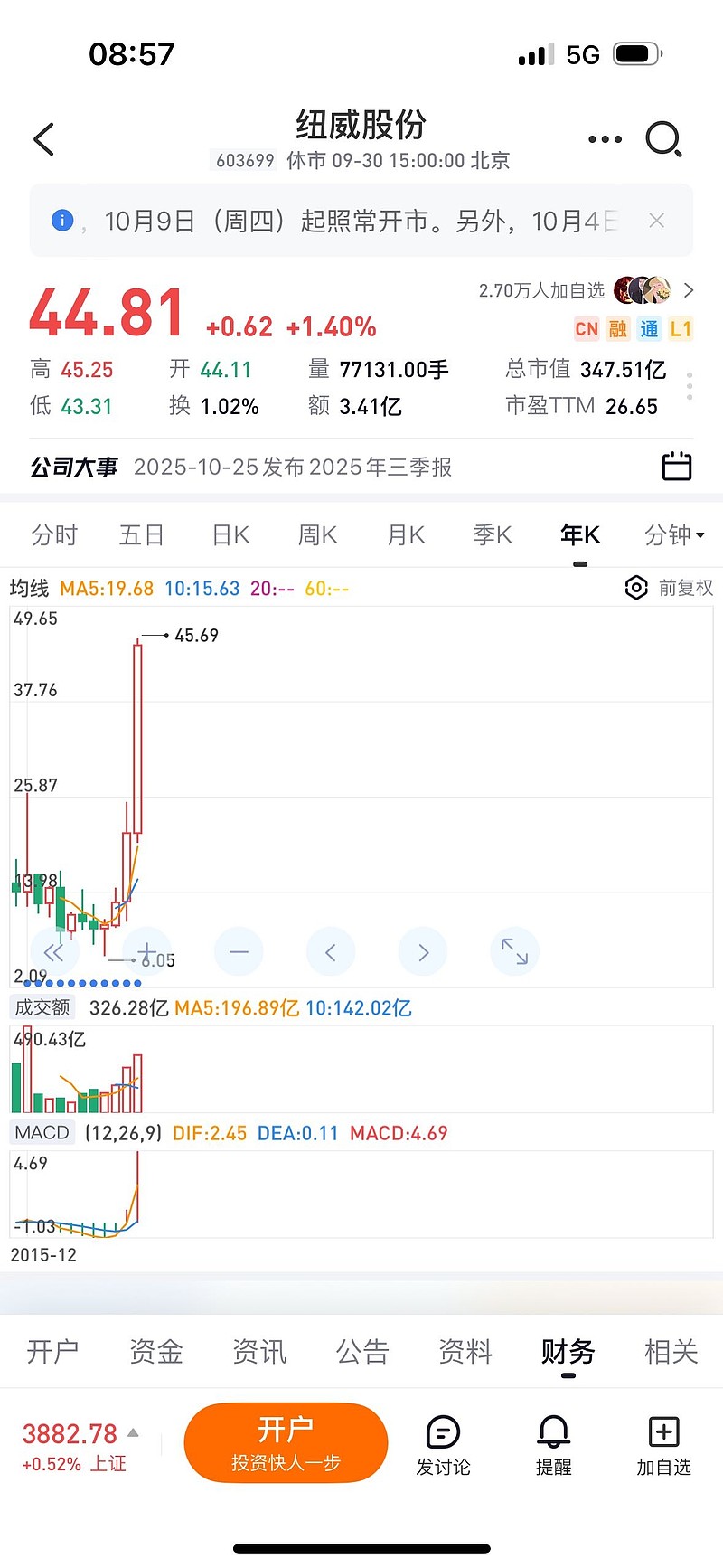723x1568 pixels.
Task: Add this stock via 加自选
Action: 663,1444
